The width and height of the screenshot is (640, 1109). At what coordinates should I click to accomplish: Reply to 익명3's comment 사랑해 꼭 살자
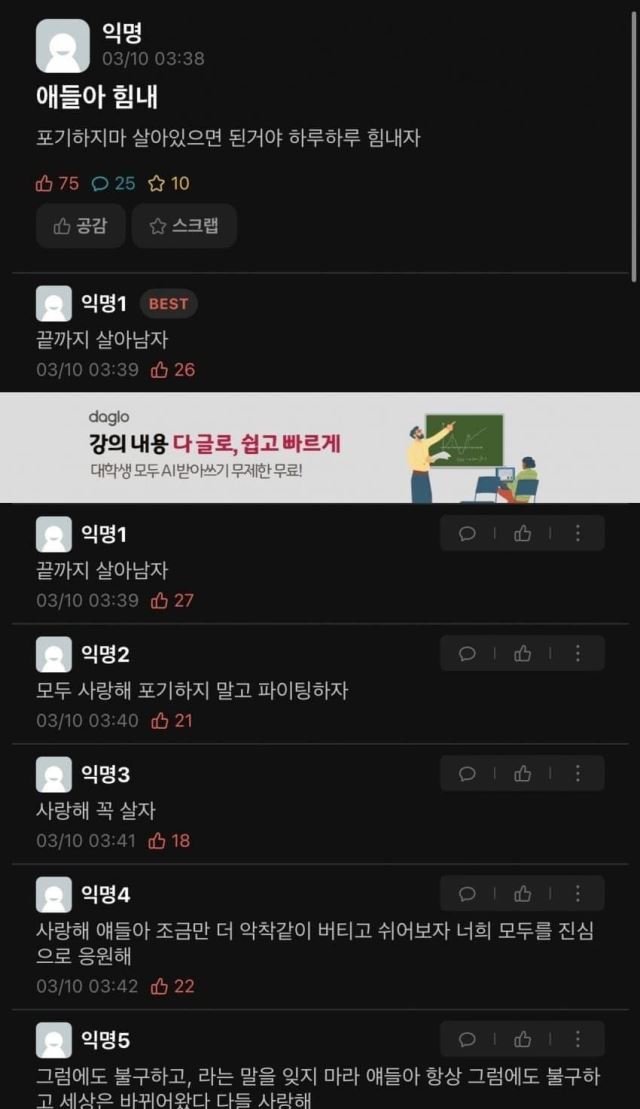pyautogui.click(x=467, y=774)
